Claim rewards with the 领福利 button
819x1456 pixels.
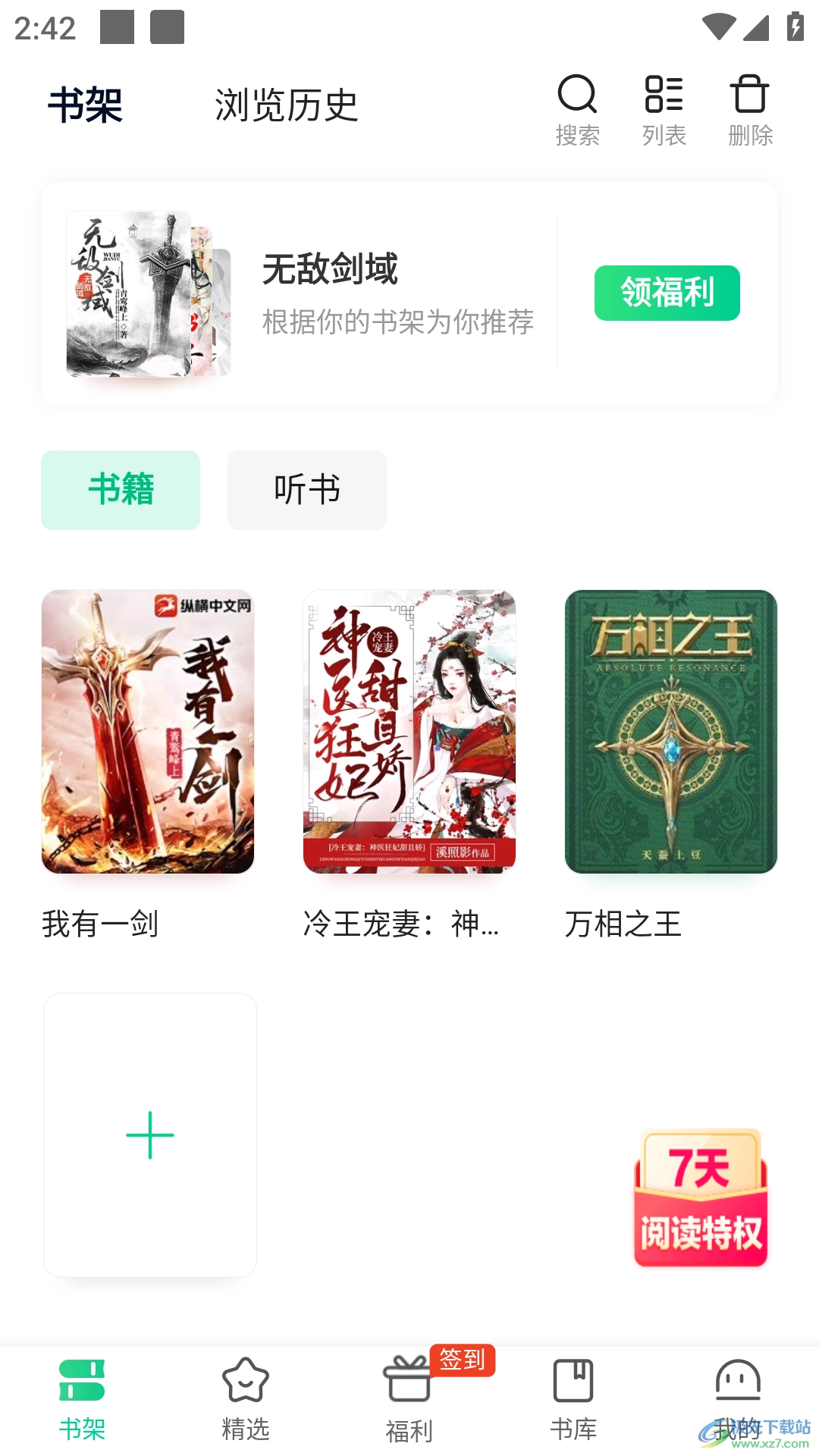coord(667,293)
